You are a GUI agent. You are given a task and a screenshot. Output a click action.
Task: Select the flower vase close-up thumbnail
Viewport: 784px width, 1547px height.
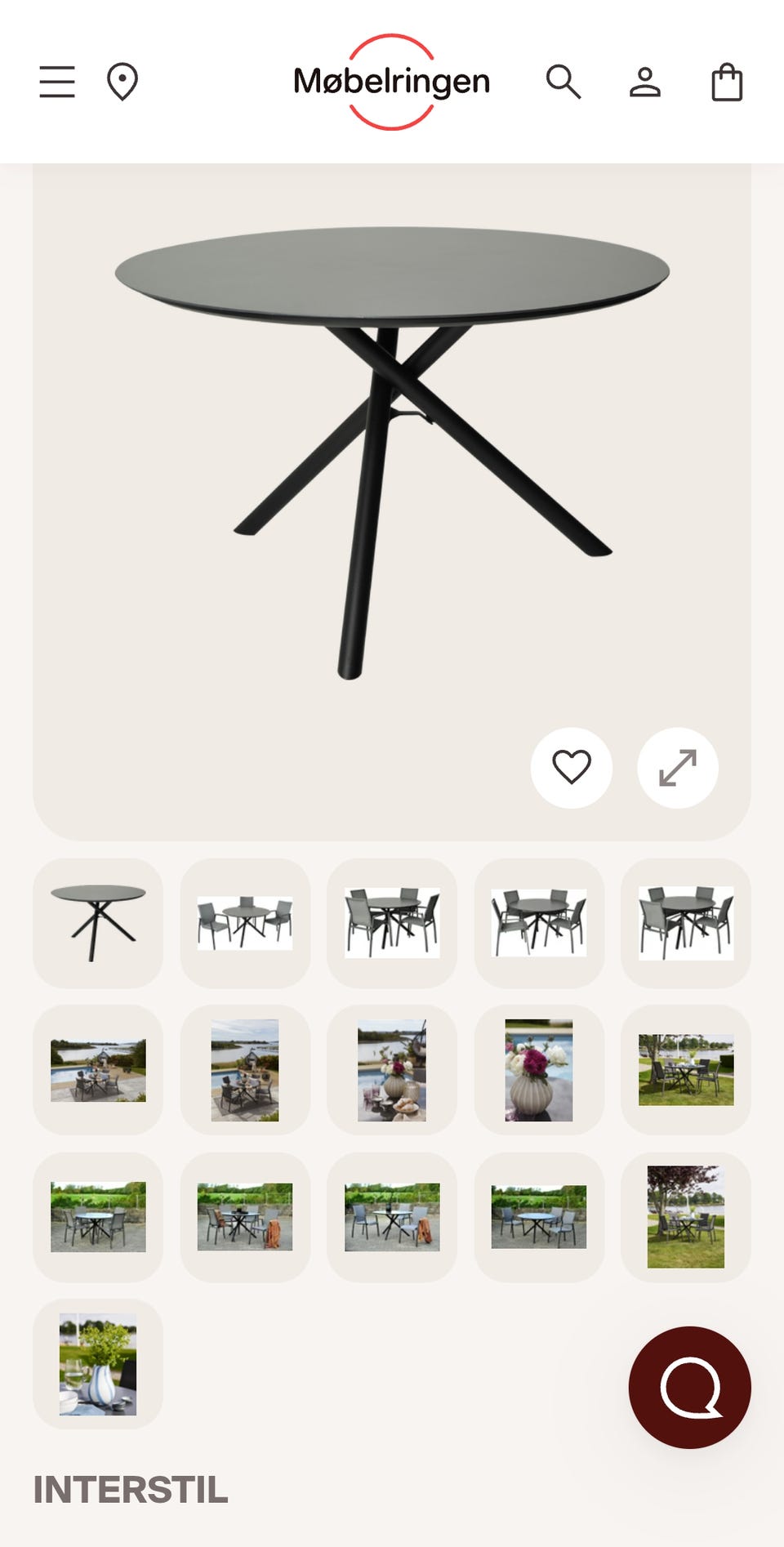click(x=538, y=1071)
